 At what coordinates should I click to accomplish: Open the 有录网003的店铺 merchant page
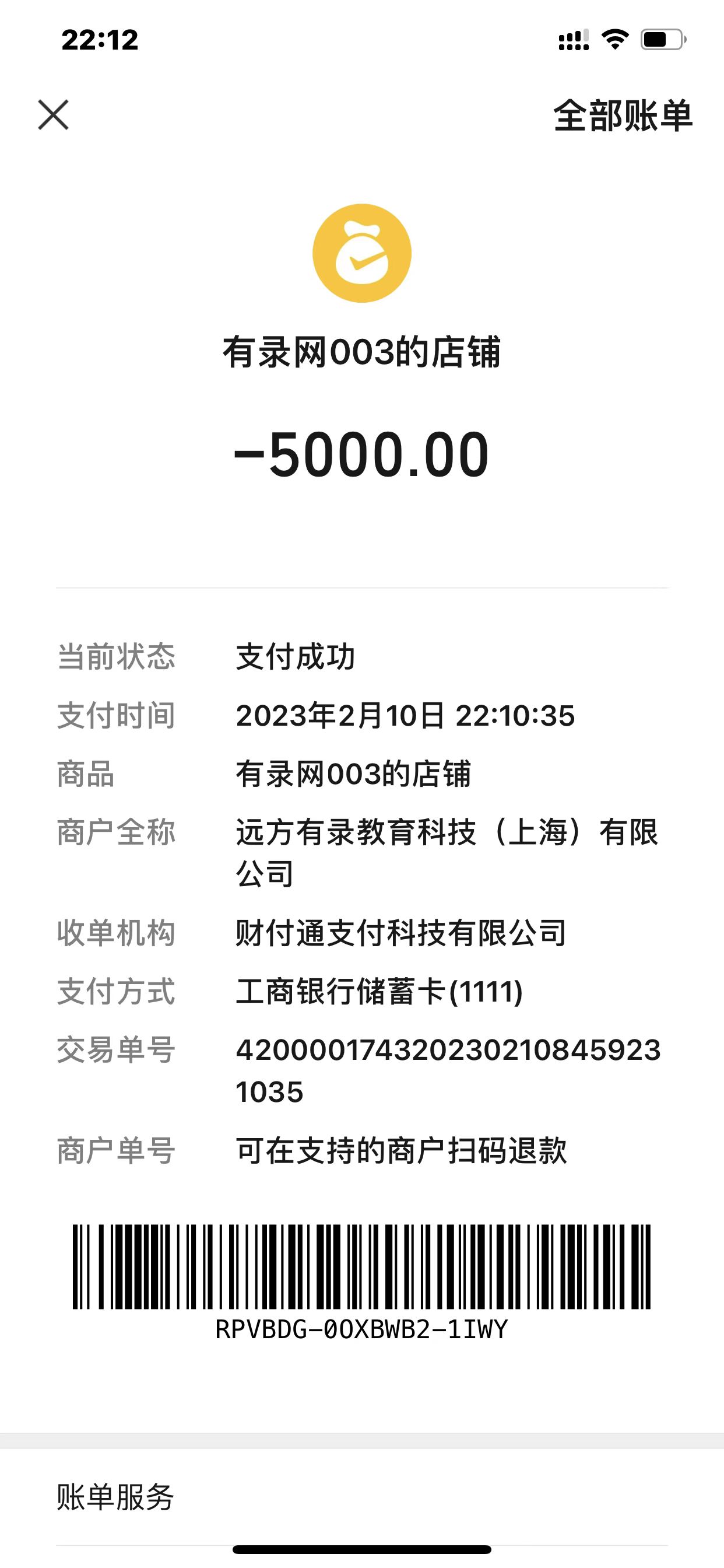click(x=361, y=351)
